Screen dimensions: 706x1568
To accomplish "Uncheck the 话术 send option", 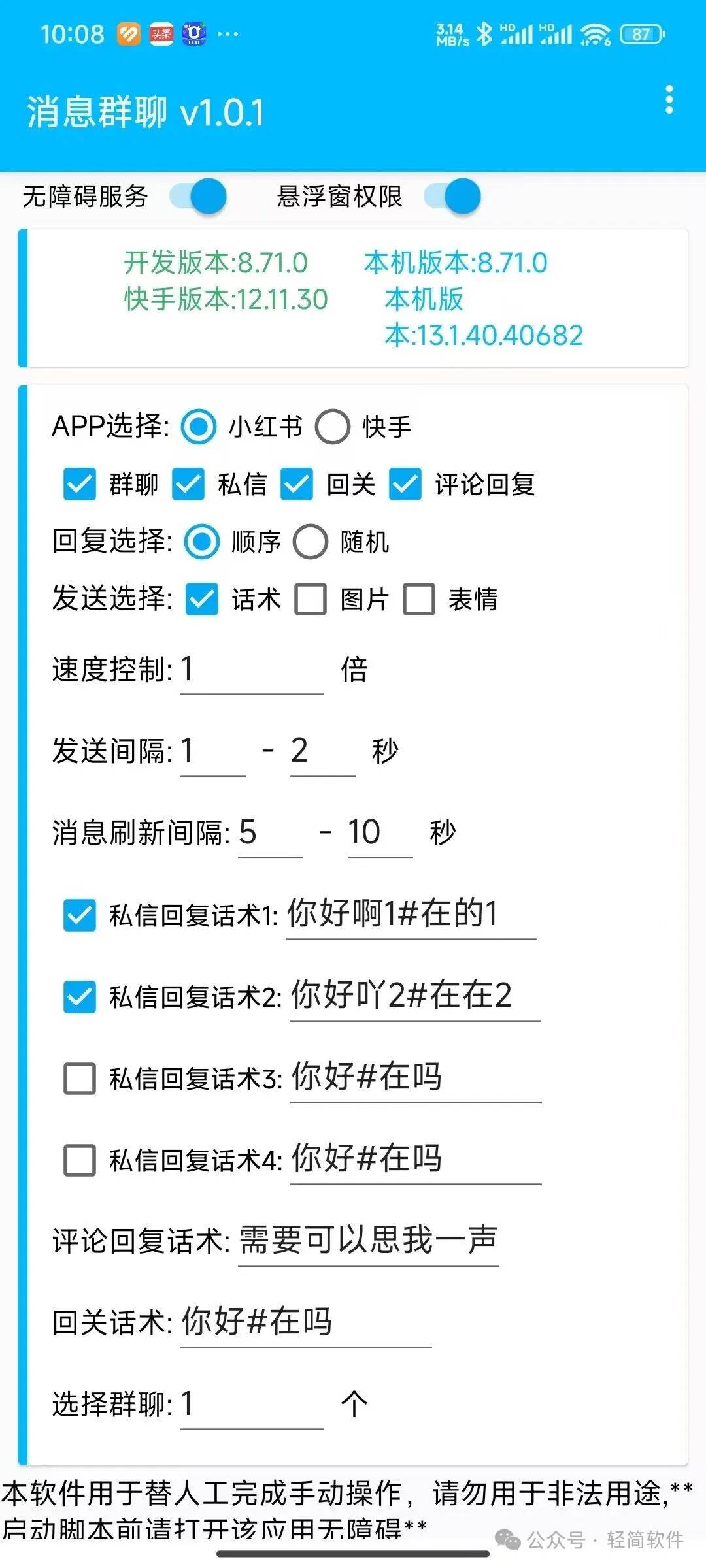I will coord(202,599).
